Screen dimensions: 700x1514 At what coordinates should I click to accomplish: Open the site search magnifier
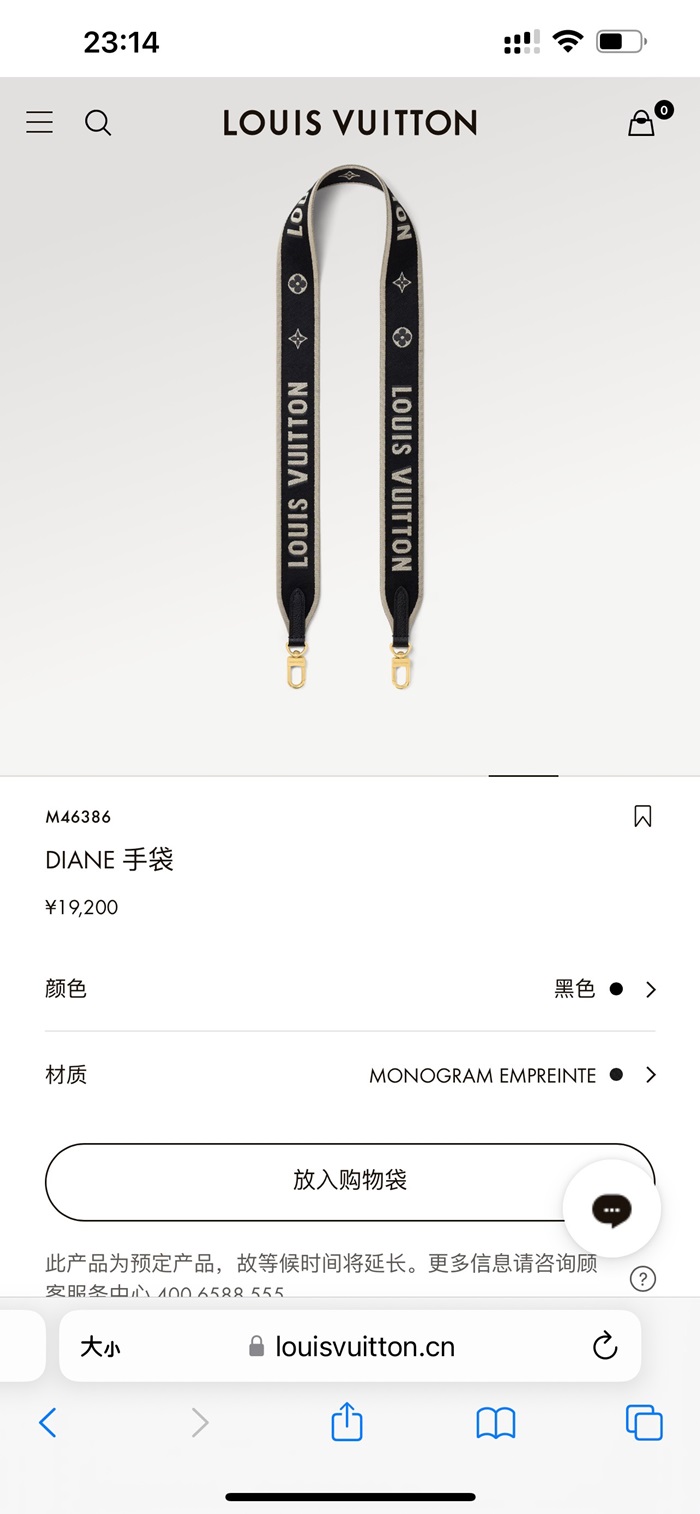98,123
